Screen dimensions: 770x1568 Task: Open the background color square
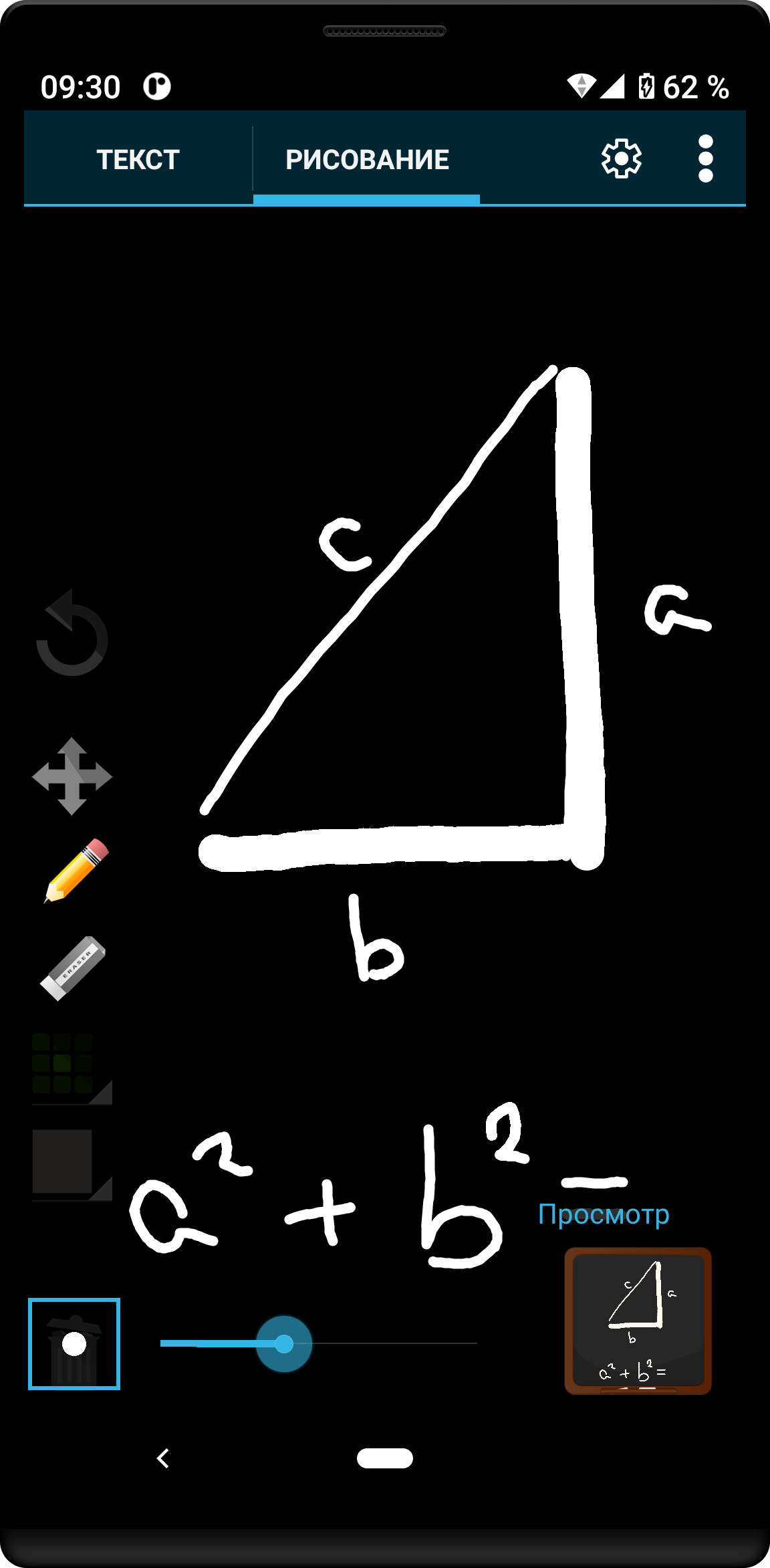coord(66,1162)
